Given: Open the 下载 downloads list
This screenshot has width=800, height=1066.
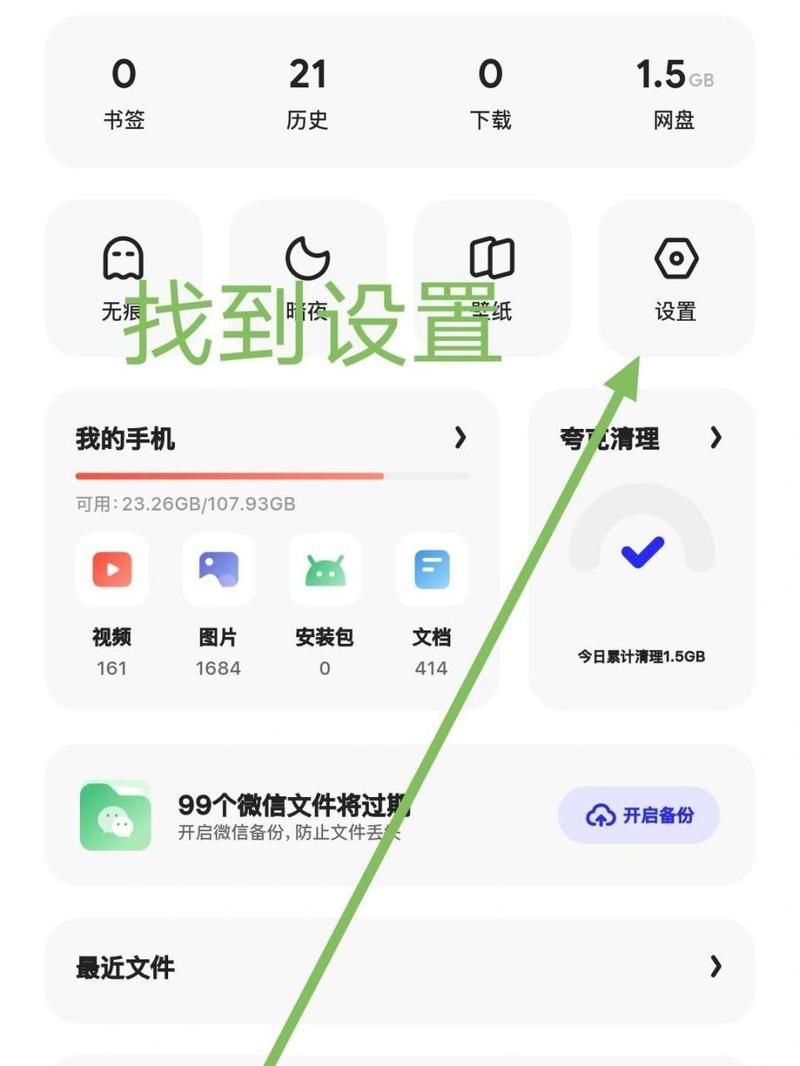Looking at the screenshot, I should click(490, 94).
